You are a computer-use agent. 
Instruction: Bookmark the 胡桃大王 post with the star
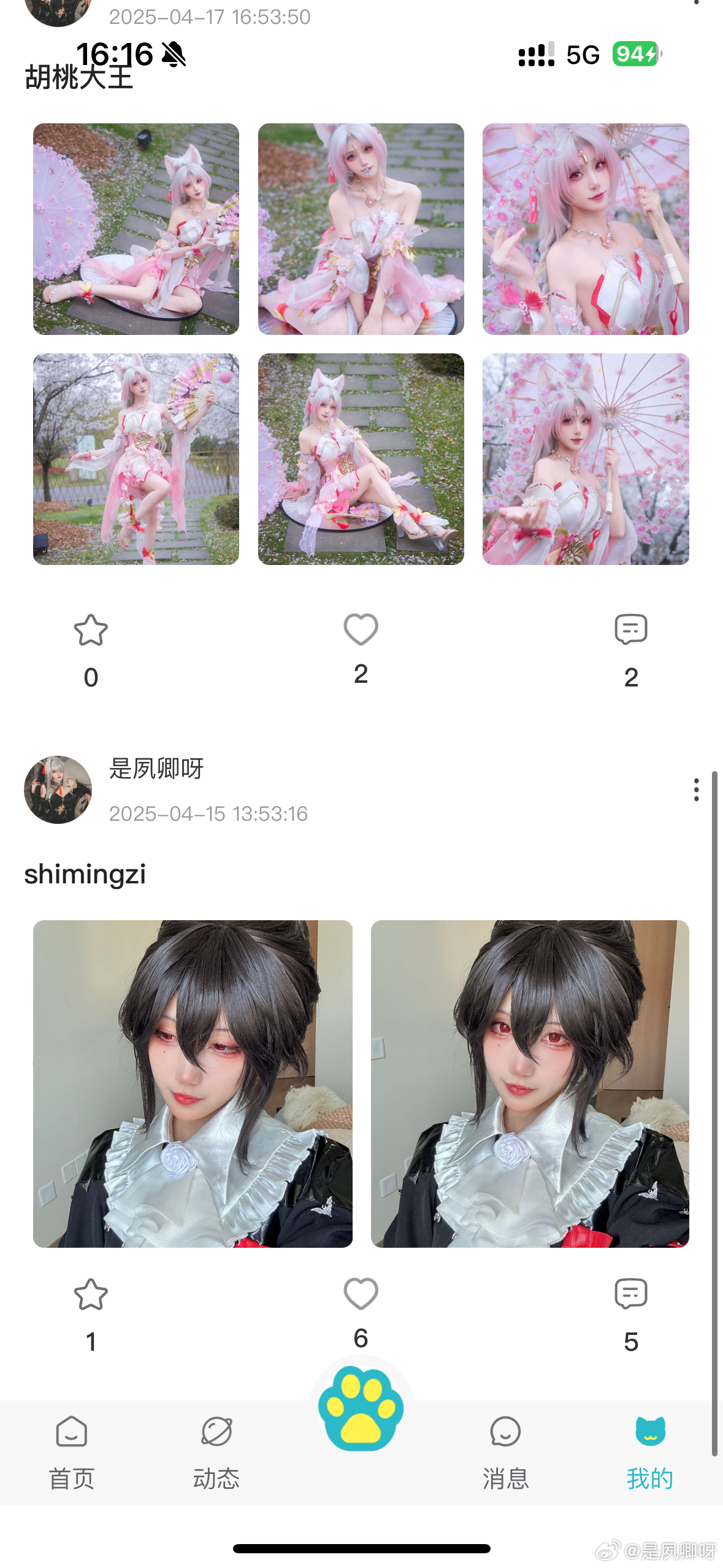coord(91,630)
